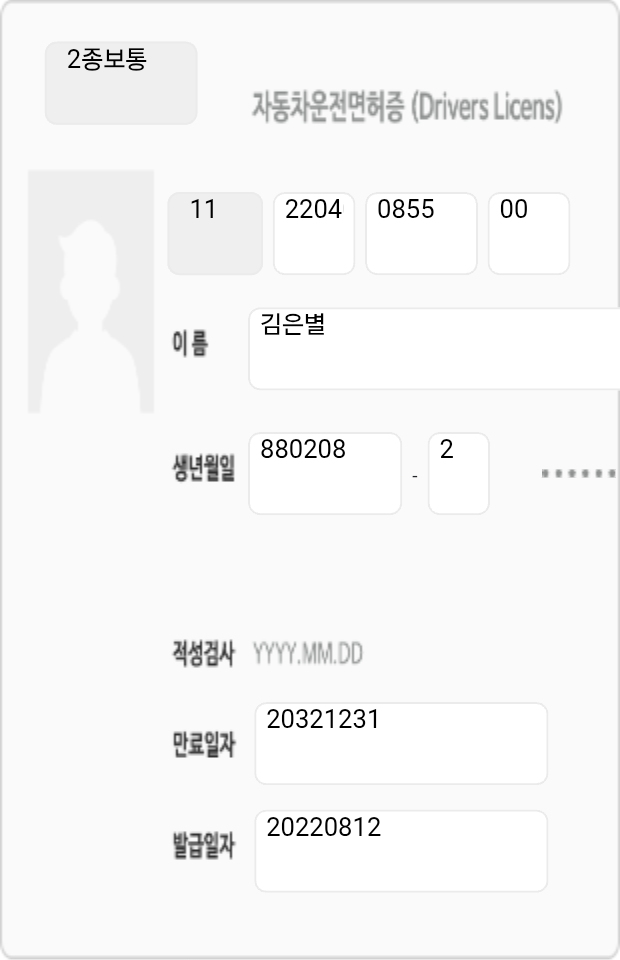Viewport: 620px width, 960px height.
Task: Open the 2종보통 license type selector
Action: [121, 83]
